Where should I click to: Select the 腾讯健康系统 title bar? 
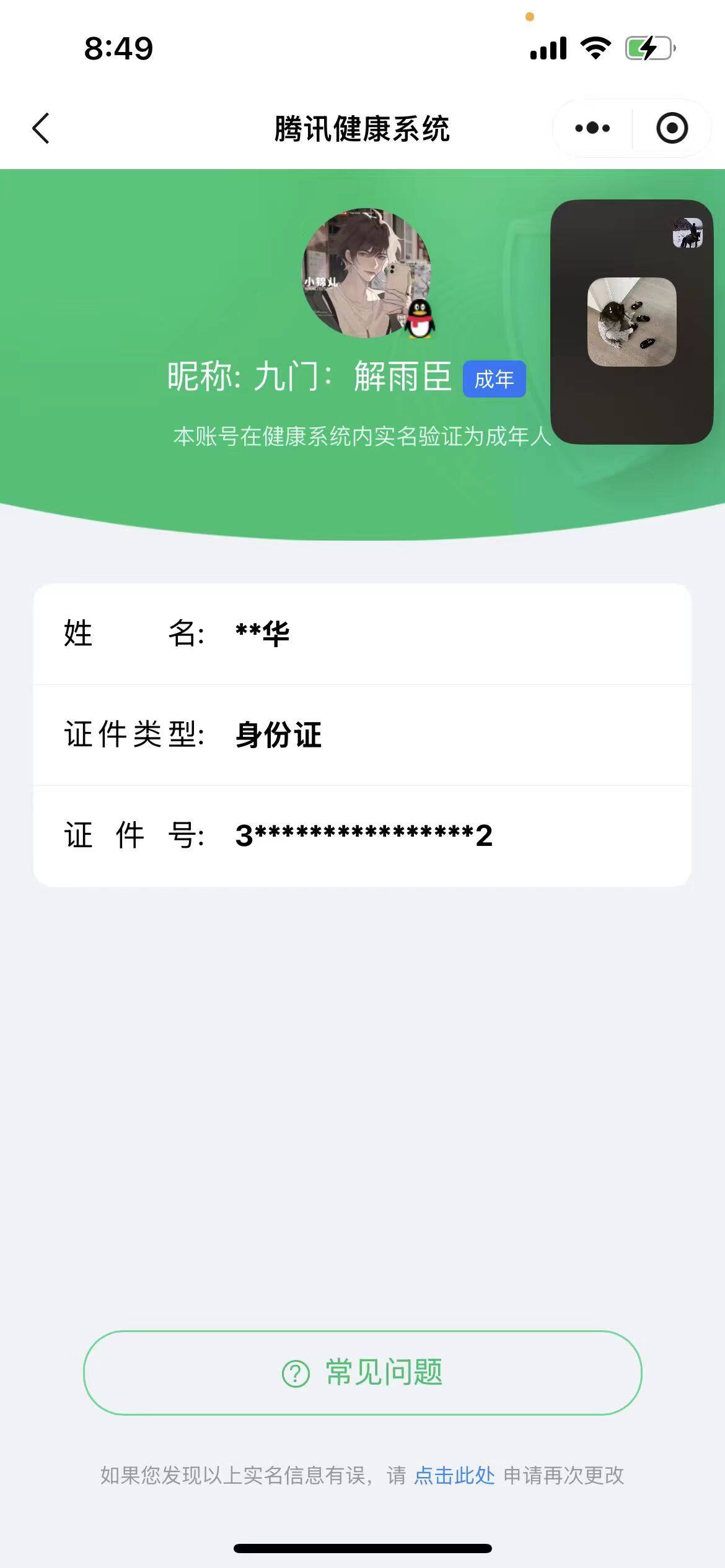click(x=362, y=128)
